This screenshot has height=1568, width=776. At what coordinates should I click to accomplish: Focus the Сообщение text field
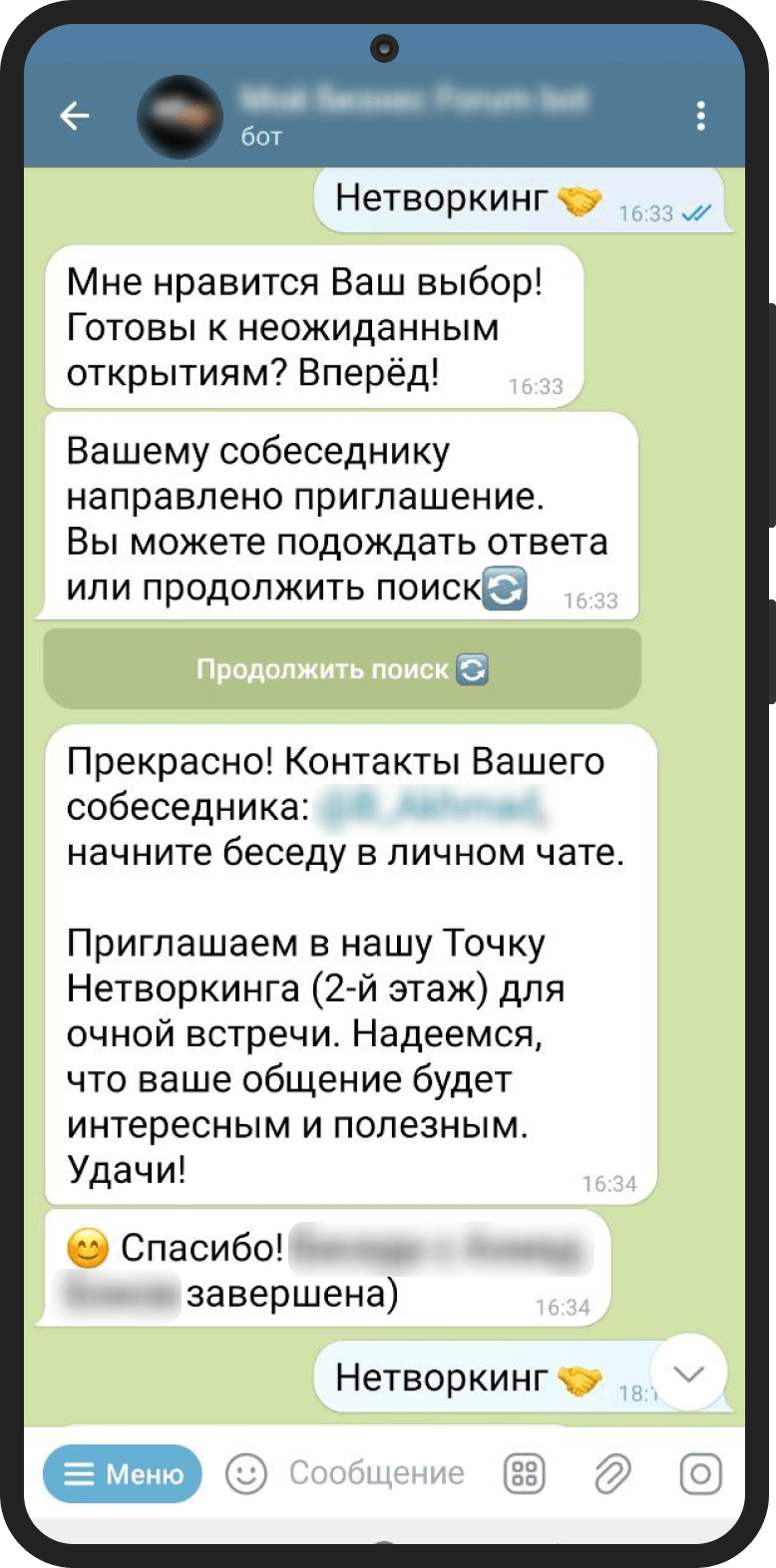coord(377,1473)
